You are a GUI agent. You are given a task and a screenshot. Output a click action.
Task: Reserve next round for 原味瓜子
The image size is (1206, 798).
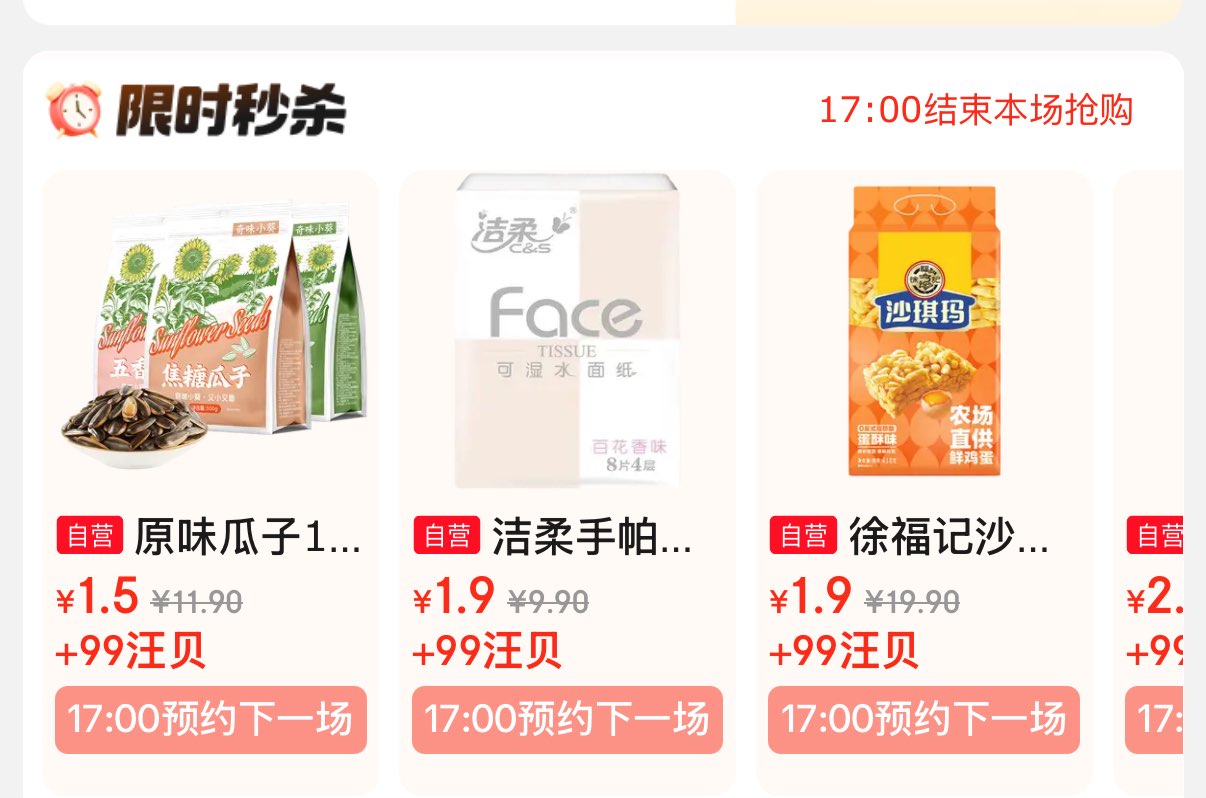[x=211, y=720]
